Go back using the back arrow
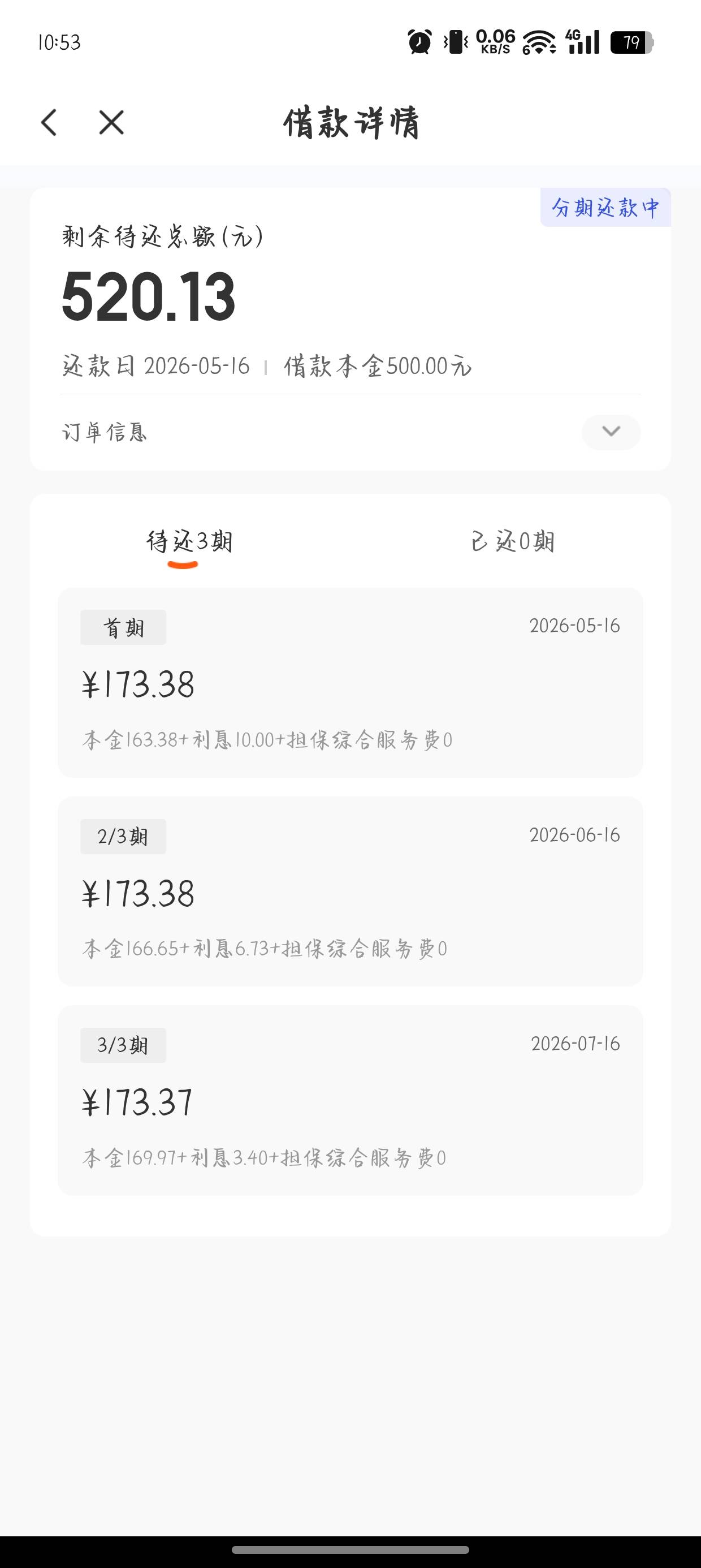This screenshot has width=701, height=1568. coord(49,122)
